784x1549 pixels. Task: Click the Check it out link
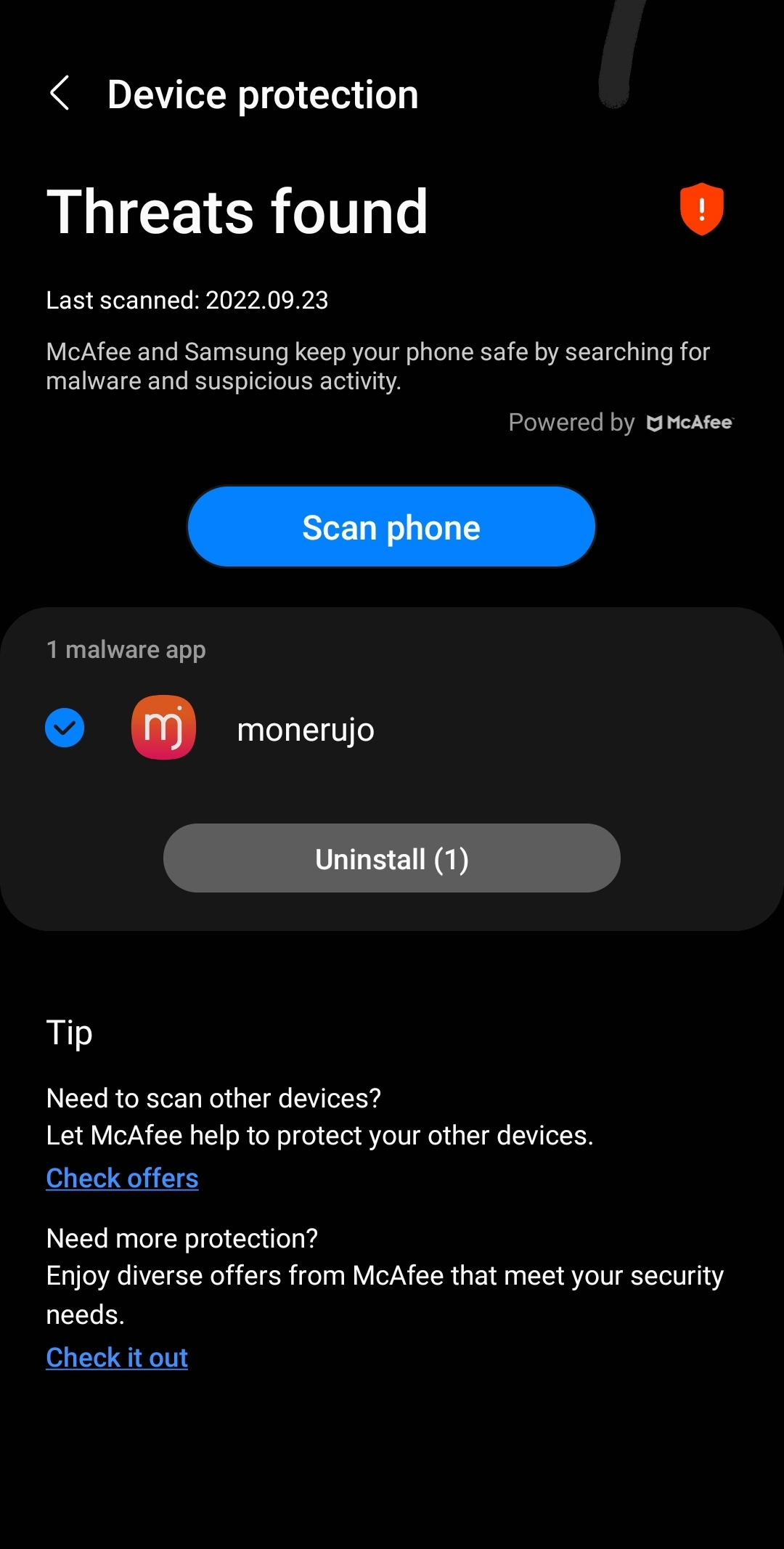(116, 1357)
